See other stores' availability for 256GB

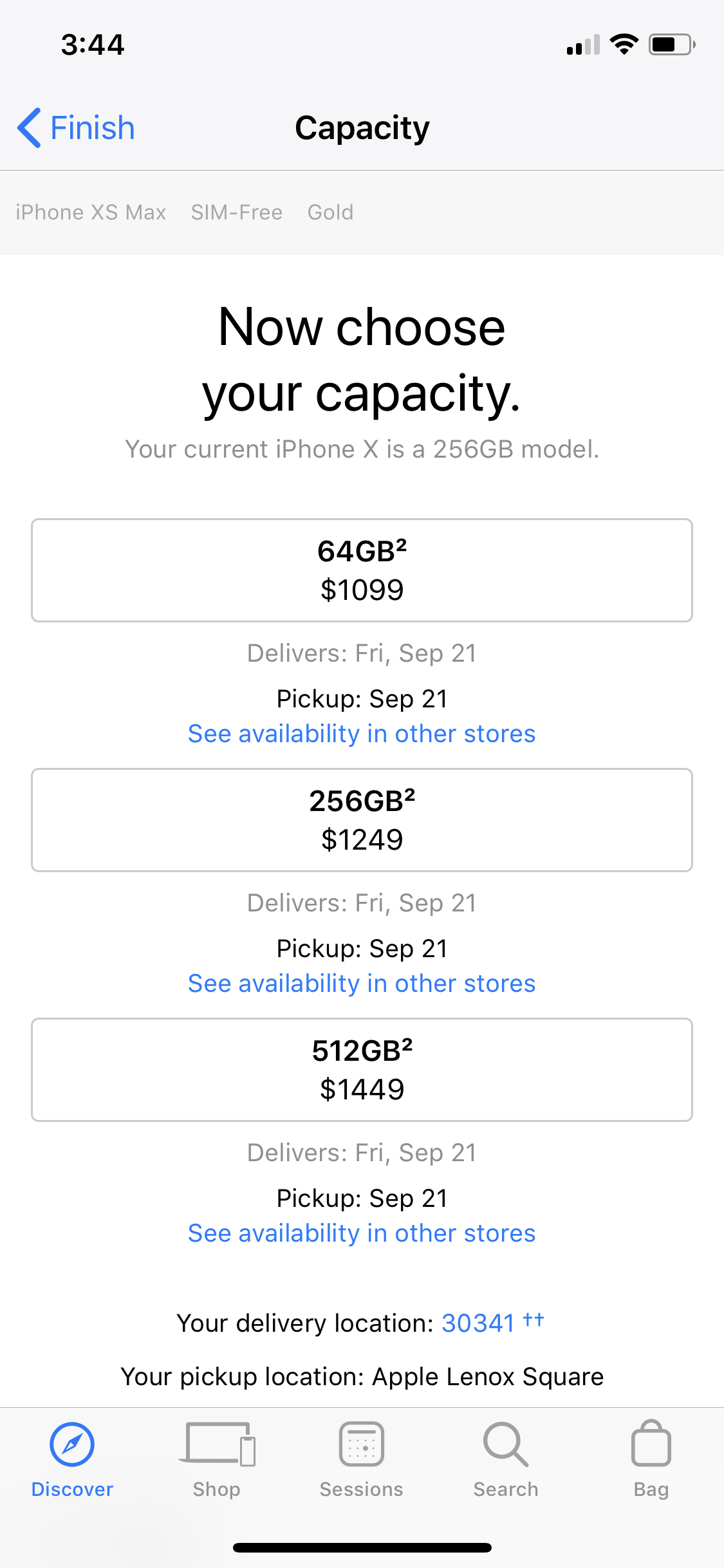pos(362,984)
